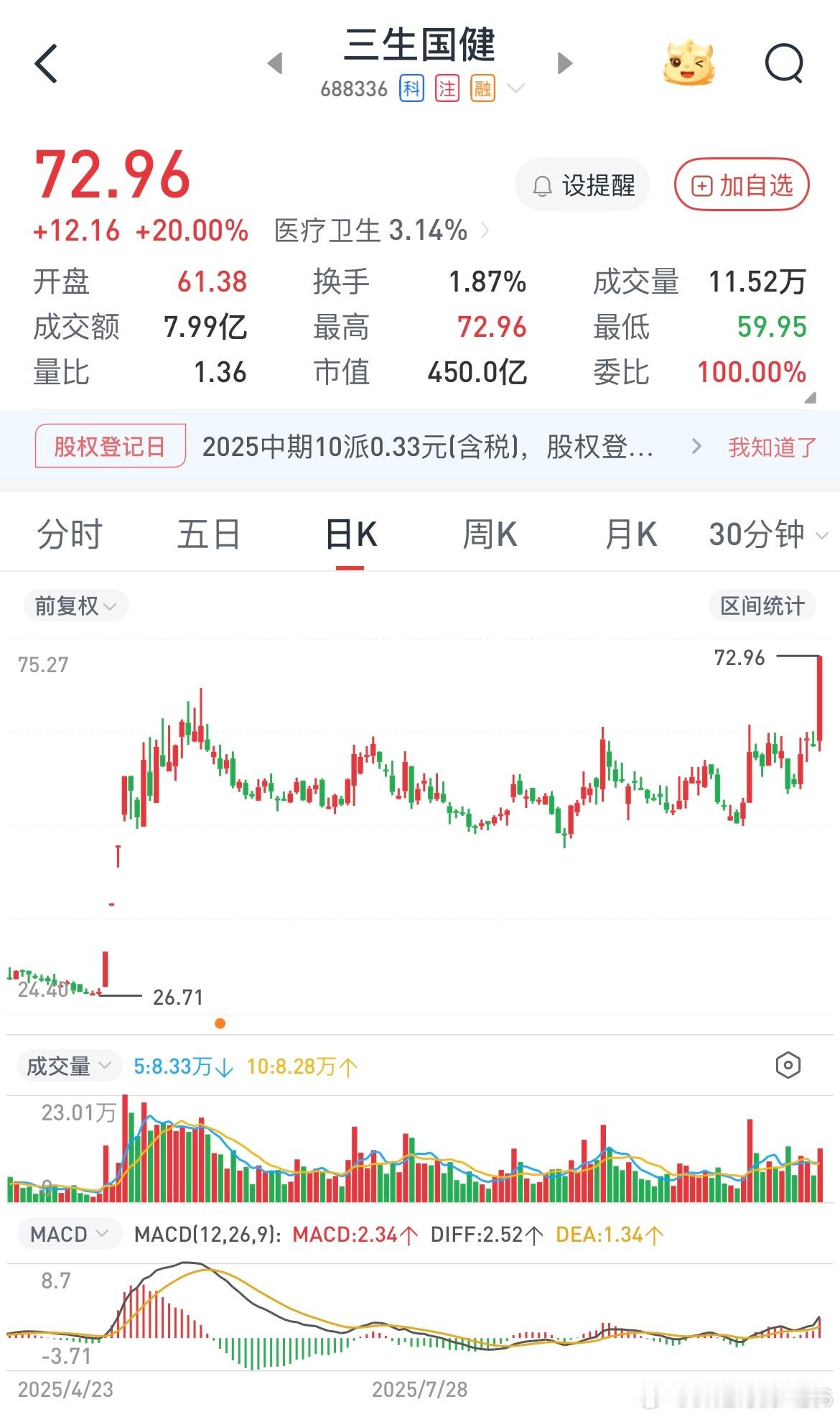Click 加自选 to add stock to watchlist
Viewport: 840px width, 1417px height.
click(x=741, y=185)
